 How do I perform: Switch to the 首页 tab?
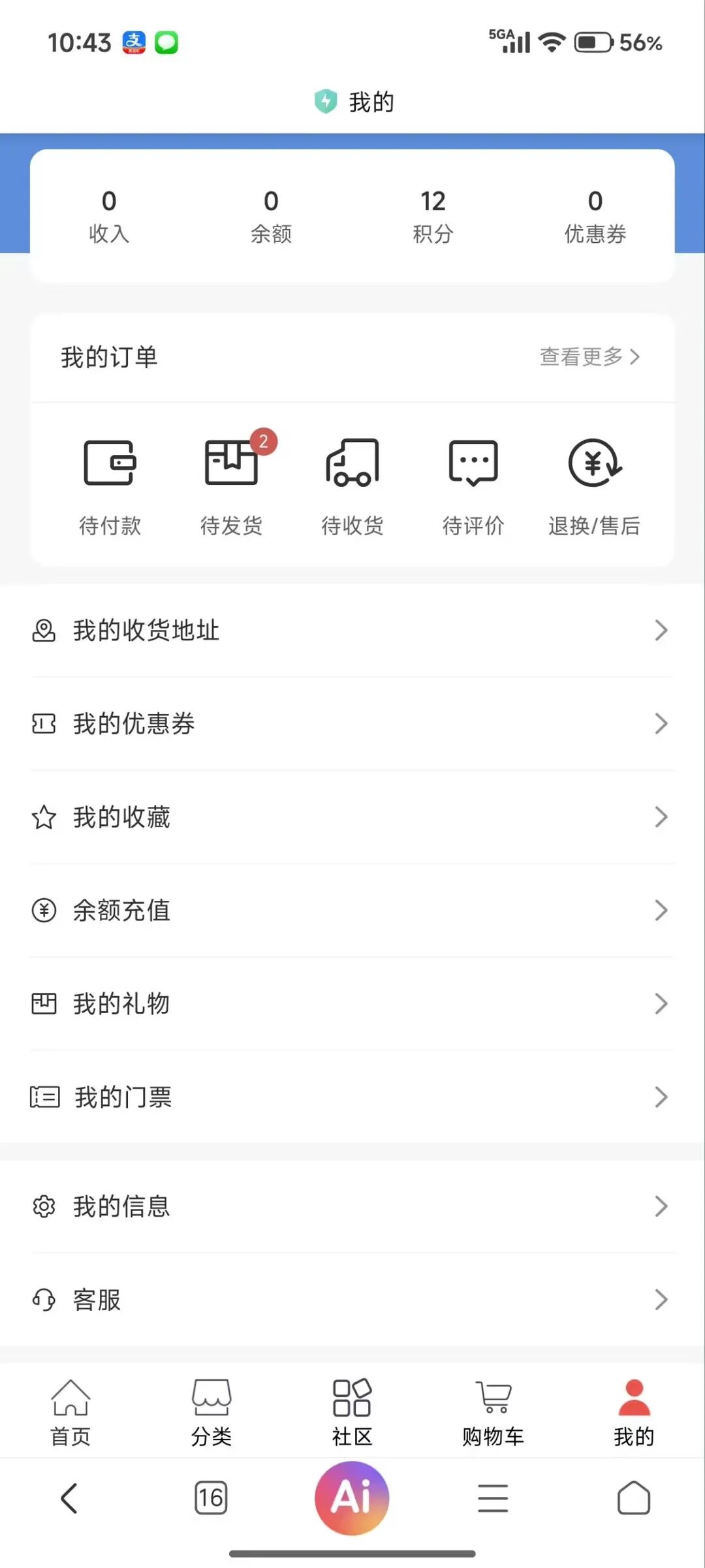click(x=70, y=1410)
